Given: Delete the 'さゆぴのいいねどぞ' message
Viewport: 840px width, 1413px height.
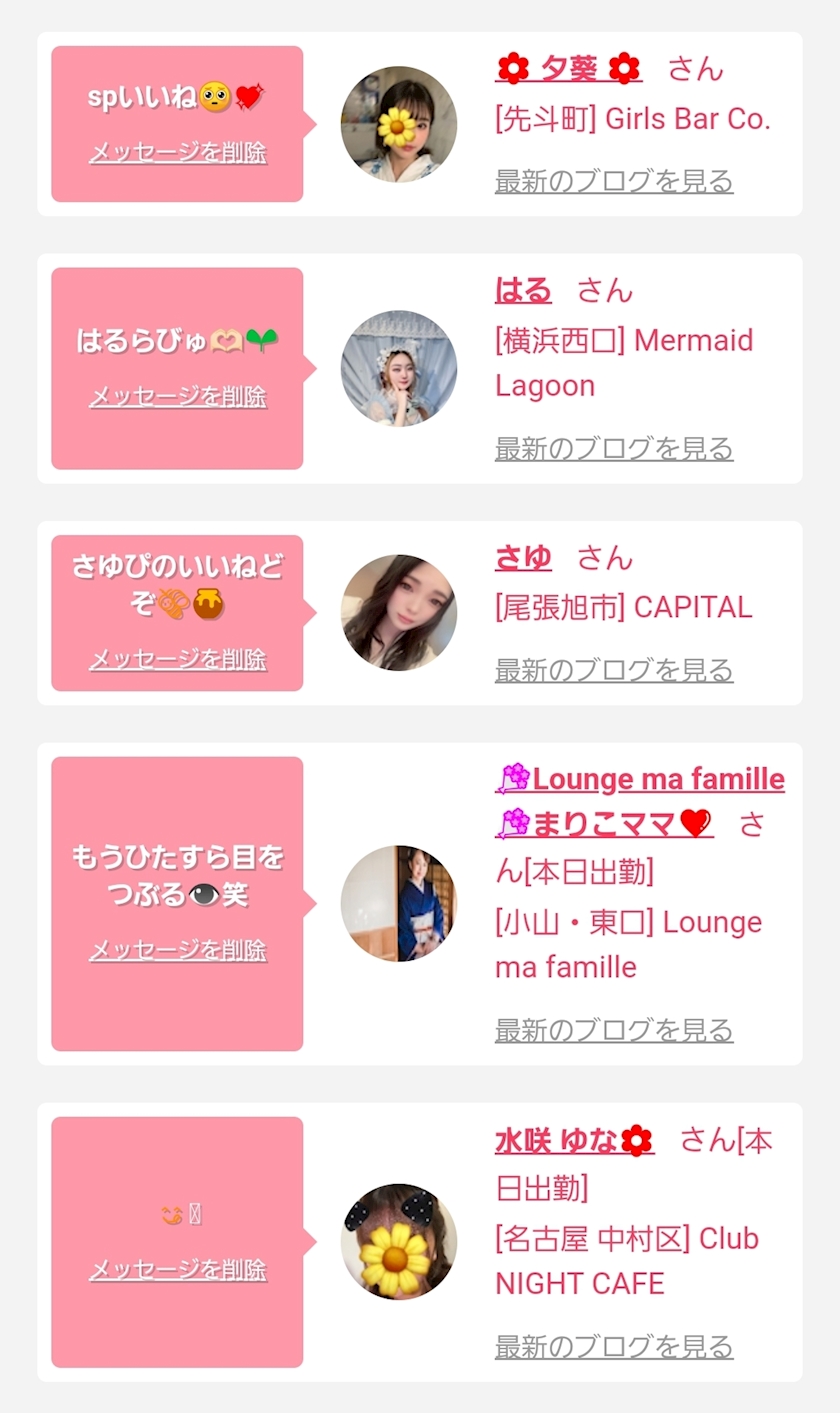Looking at the screenshot, I should click(178, 660).
